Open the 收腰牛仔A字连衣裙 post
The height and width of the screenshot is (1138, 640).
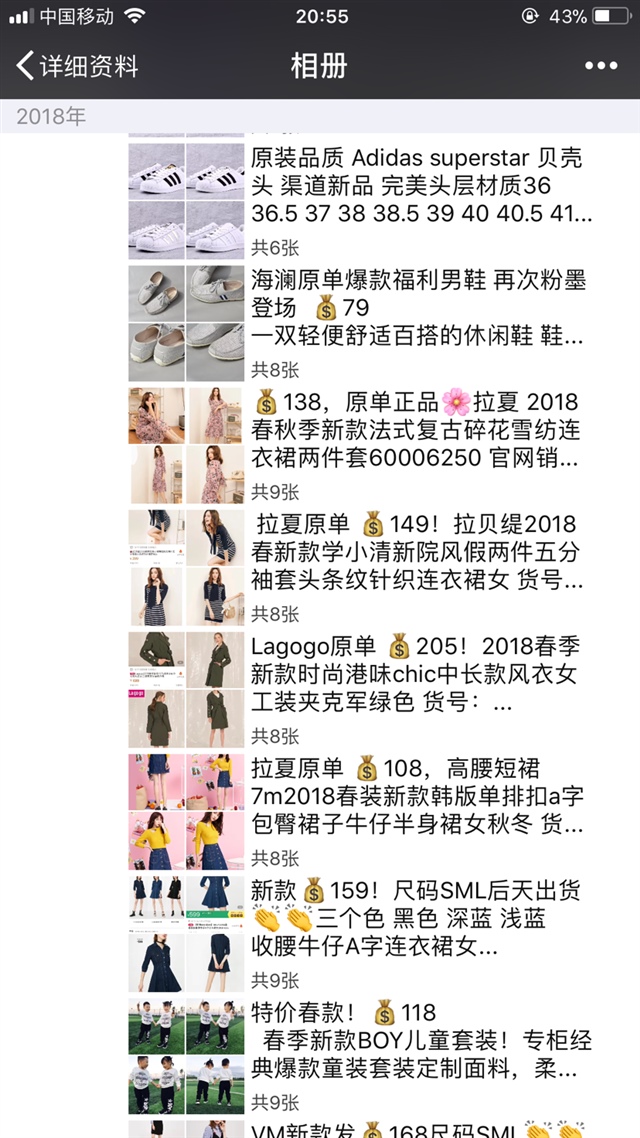[420, 919]
